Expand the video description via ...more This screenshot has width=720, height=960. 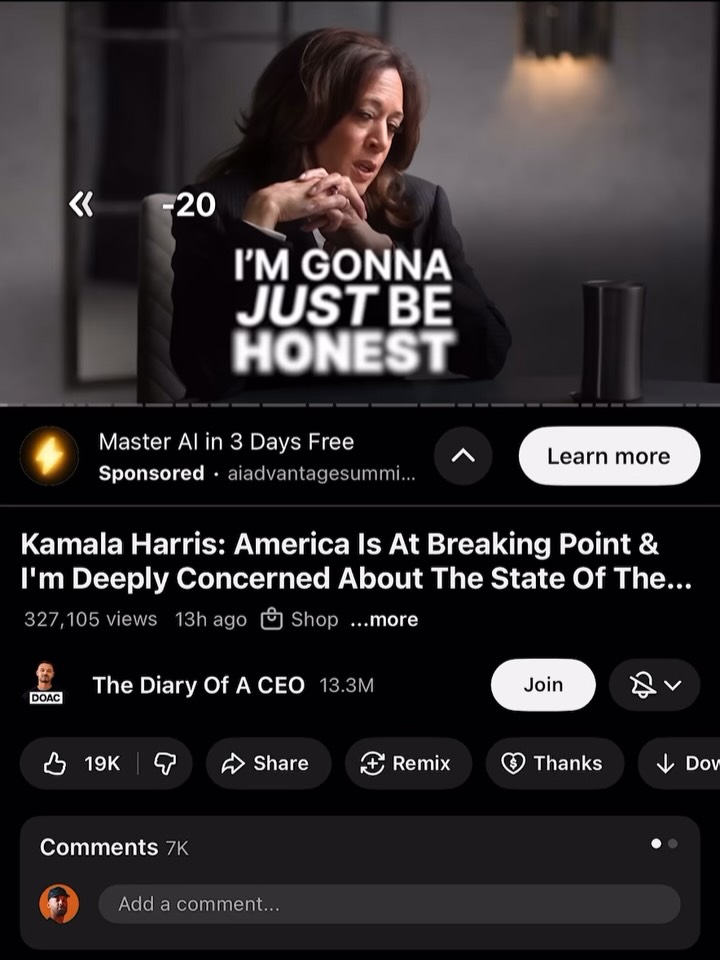385,619
